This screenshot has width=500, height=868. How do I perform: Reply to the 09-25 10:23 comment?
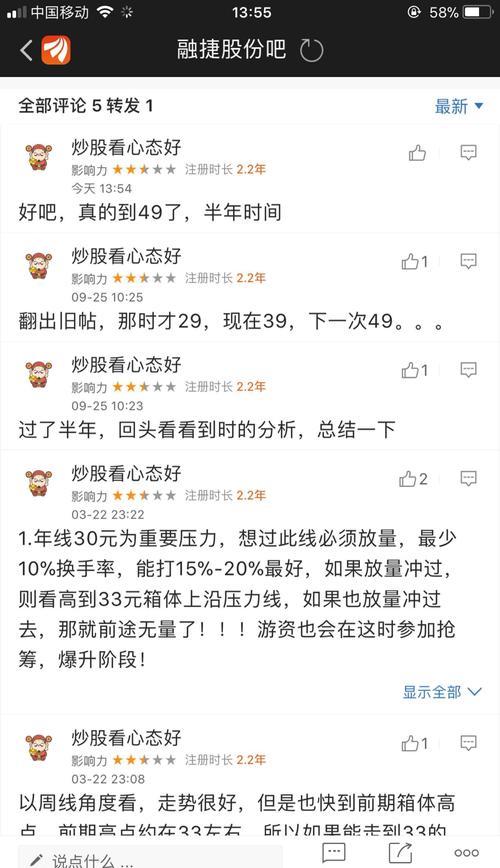468,369
